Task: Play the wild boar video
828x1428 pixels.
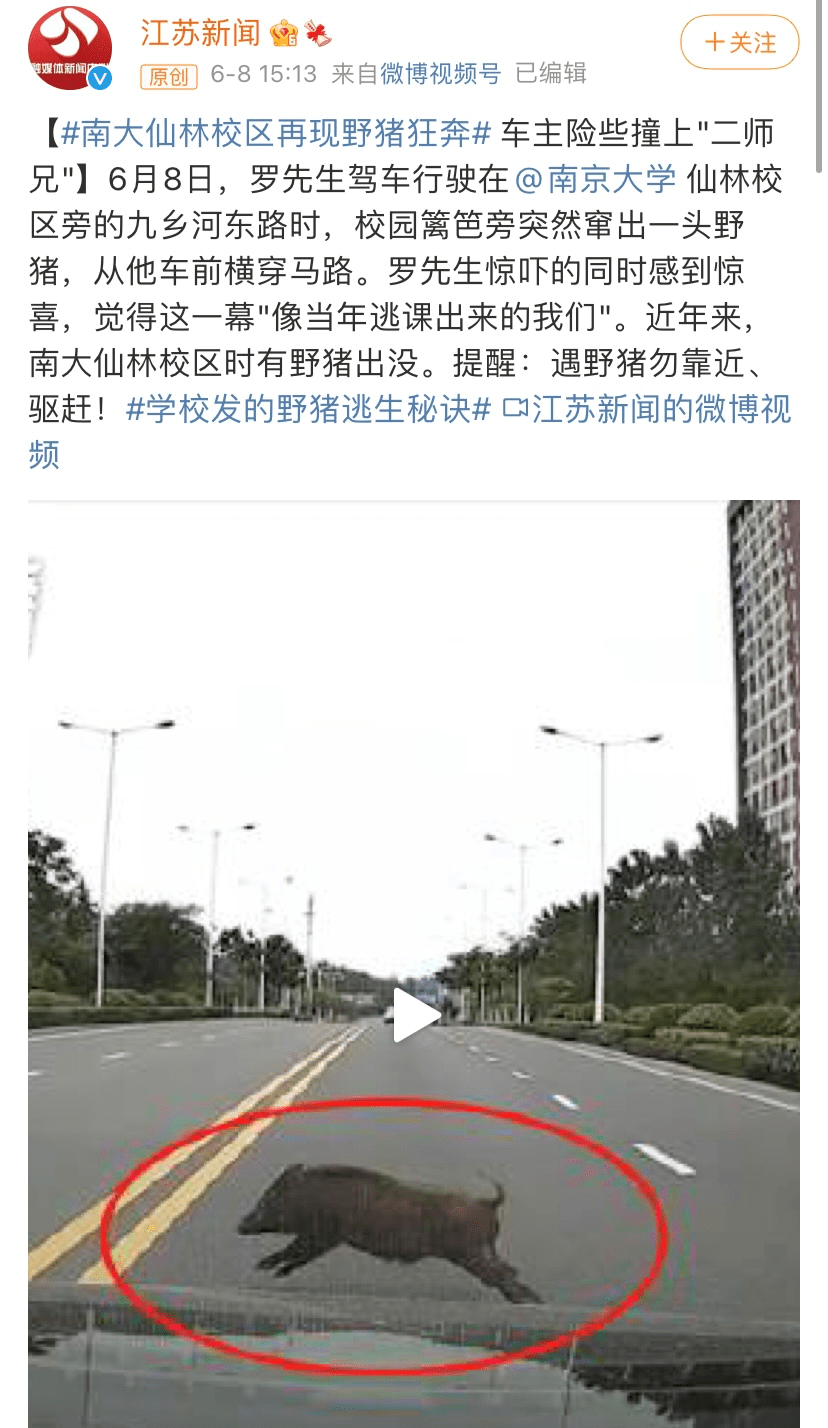Action: (x=416, y=1015)
